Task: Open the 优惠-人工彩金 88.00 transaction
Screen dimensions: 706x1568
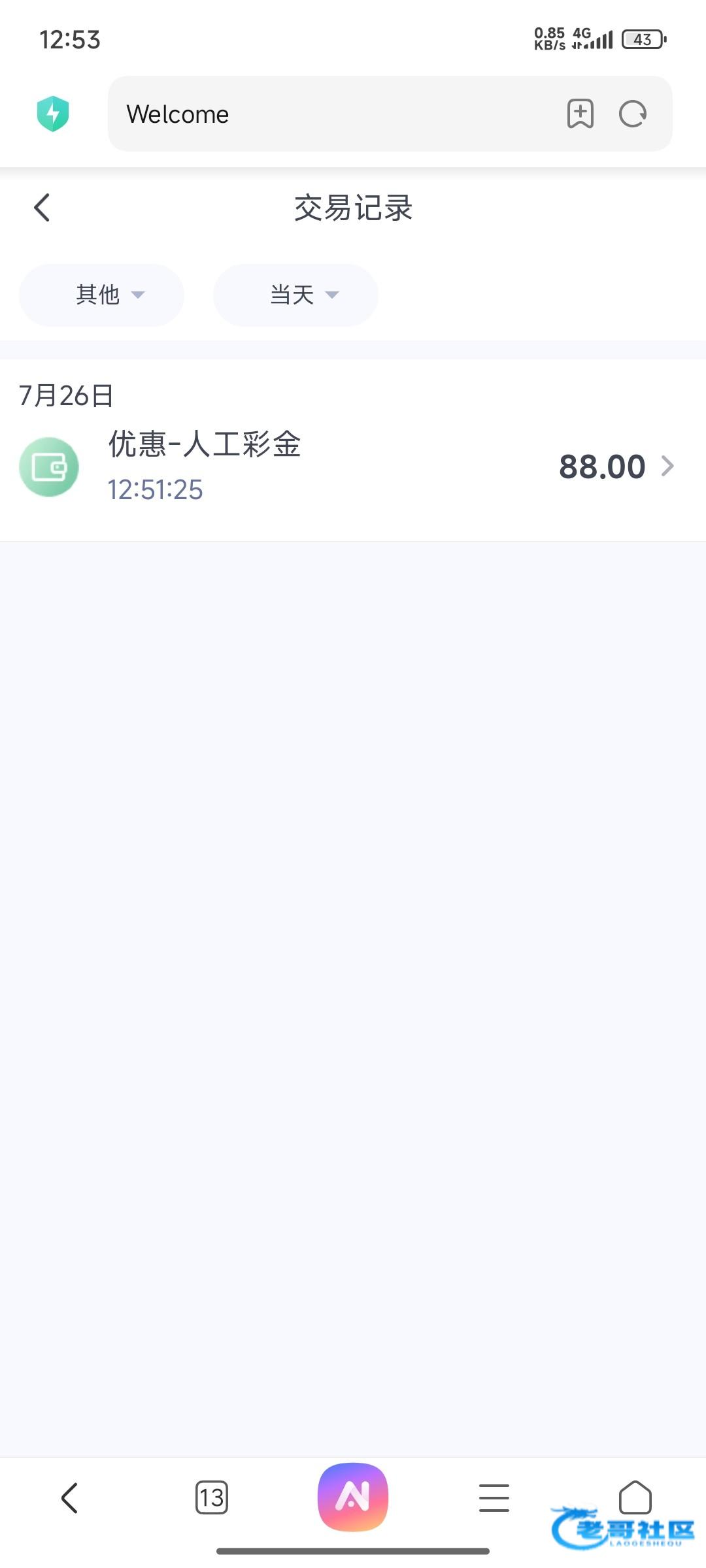Action: (x=353, y=466)
